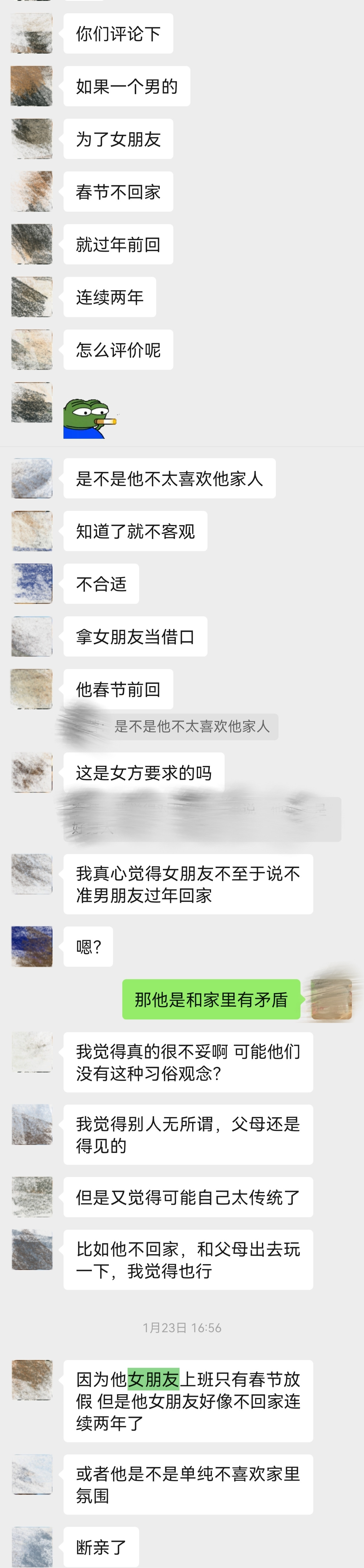This screenshot has width=364, height=1568.
Task: Open my avatar beside "那他是和家里有矛盾"
Action: pyautogui.click(x=331, y=999)
